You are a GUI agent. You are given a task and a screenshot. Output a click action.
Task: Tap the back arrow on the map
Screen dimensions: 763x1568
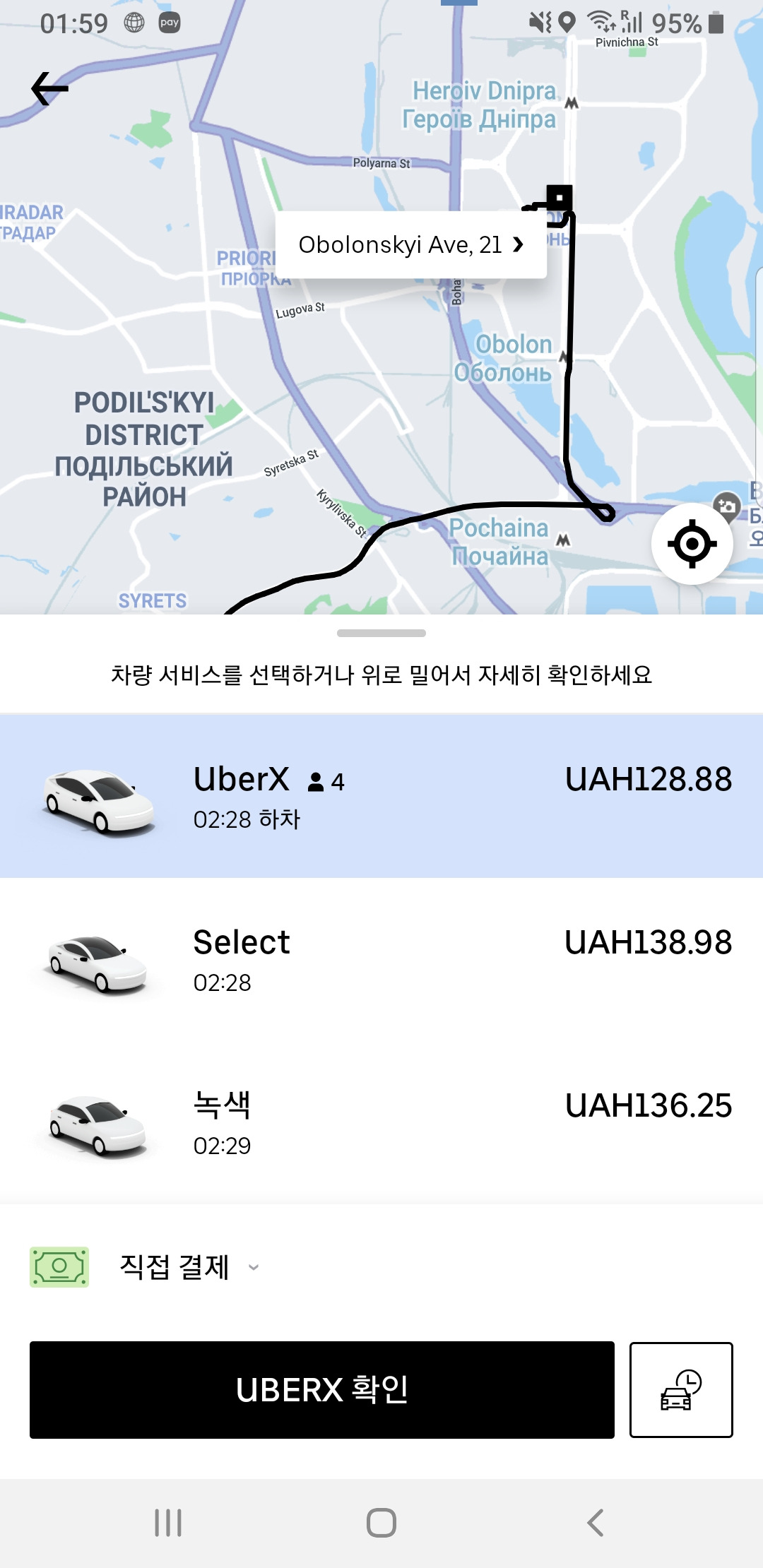(49, 88)
